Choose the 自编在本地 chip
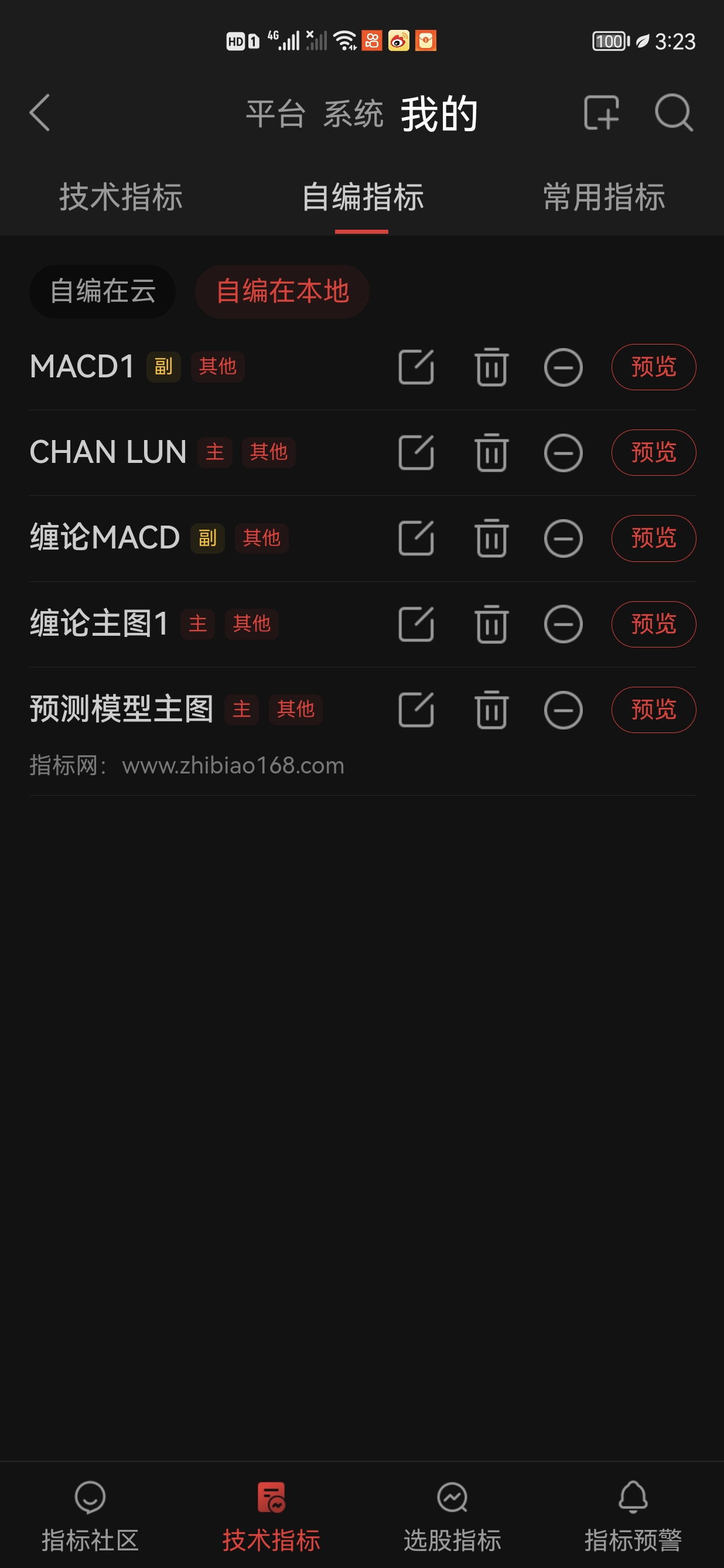The image size is (724, 1568). click(282, 291)
